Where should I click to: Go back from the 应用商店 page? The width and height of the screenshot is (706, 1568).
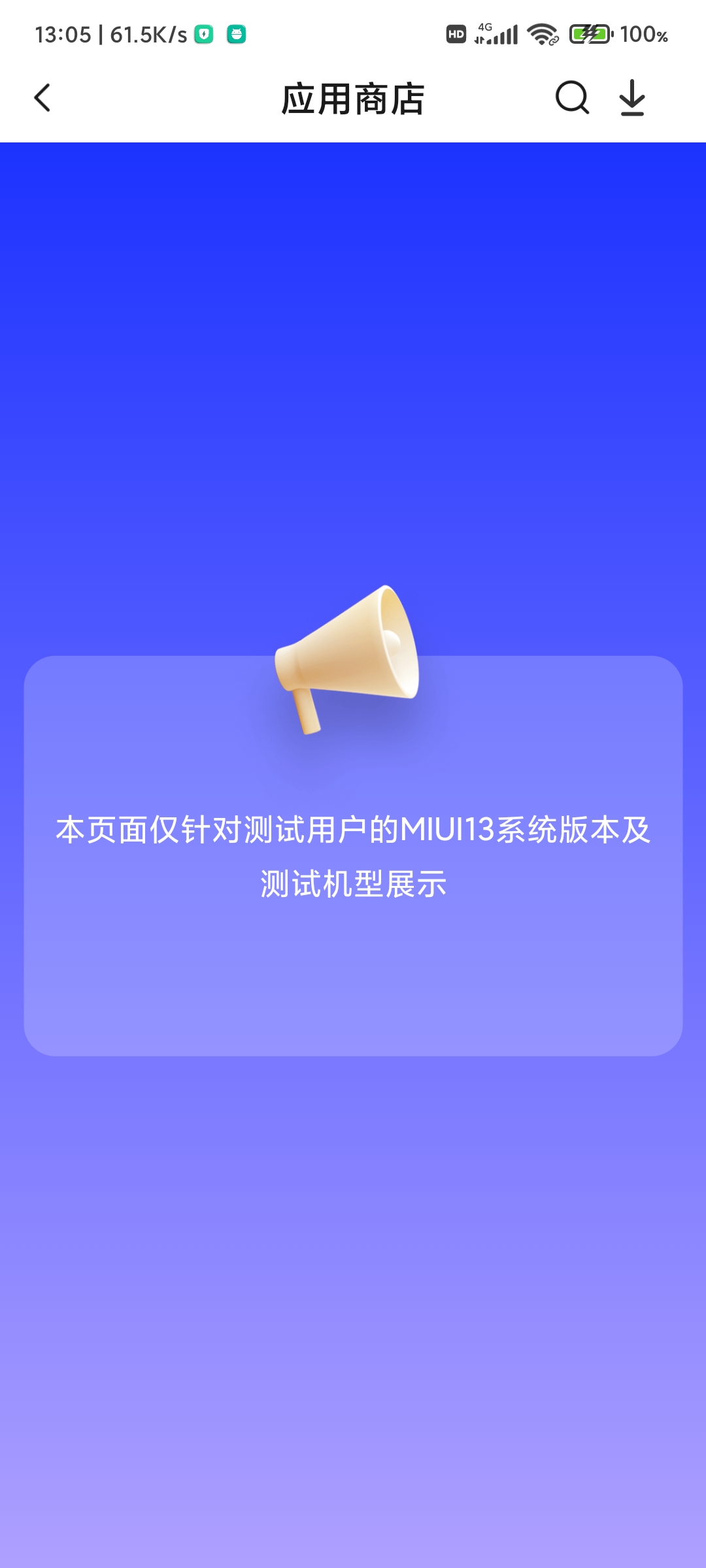point(42,98)
